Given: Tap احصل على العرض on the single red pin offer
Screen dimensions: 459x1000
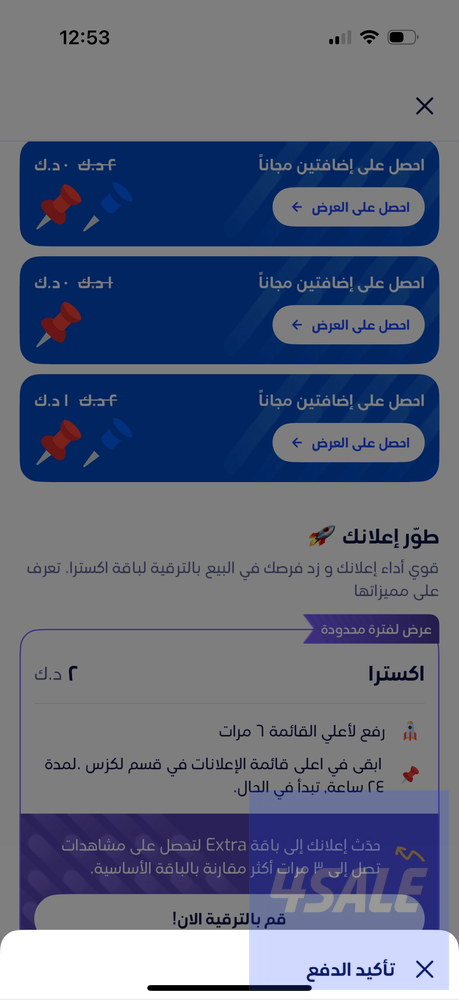Looking at the screenshot, I should tap(349, 325).
